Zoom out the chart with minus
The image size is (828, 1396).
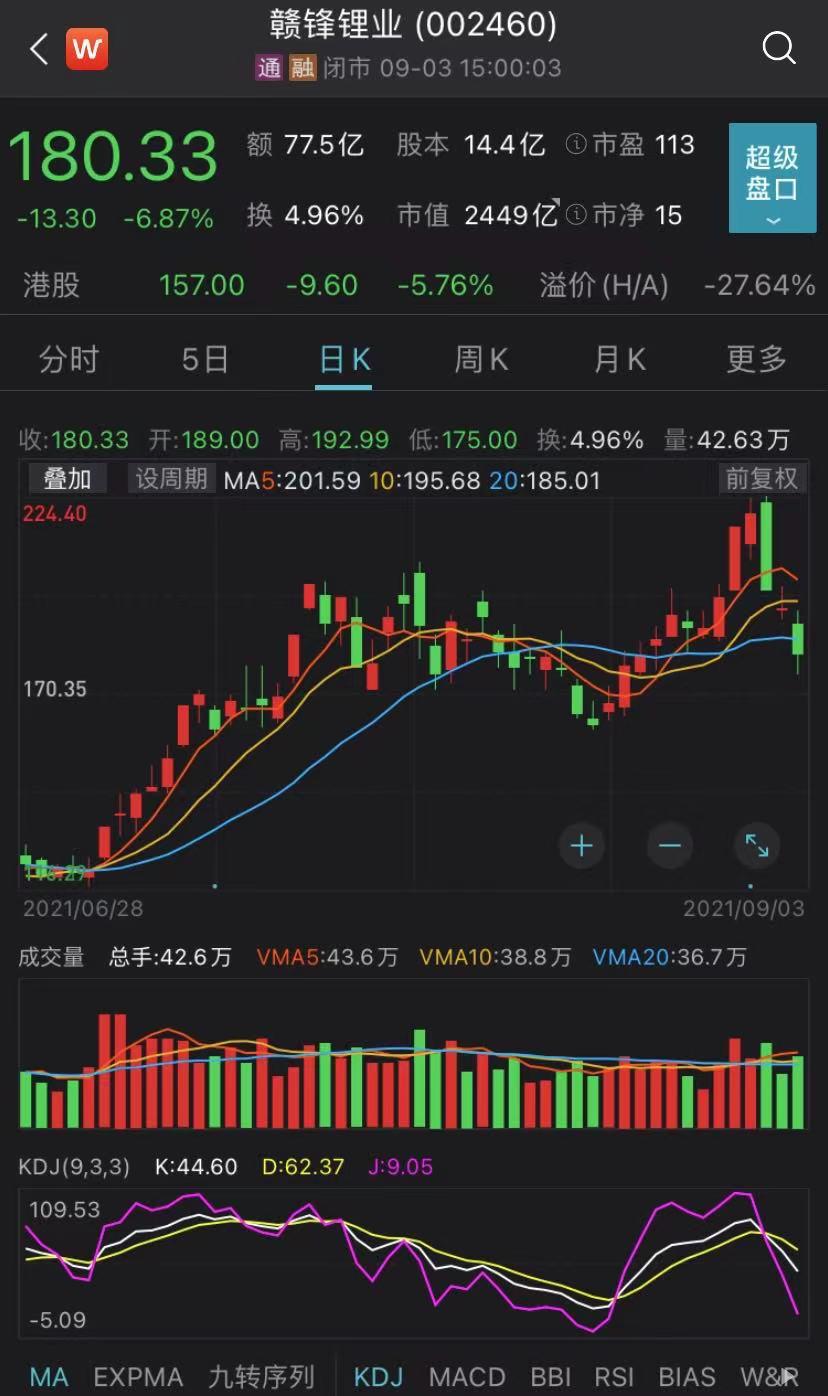670,847
